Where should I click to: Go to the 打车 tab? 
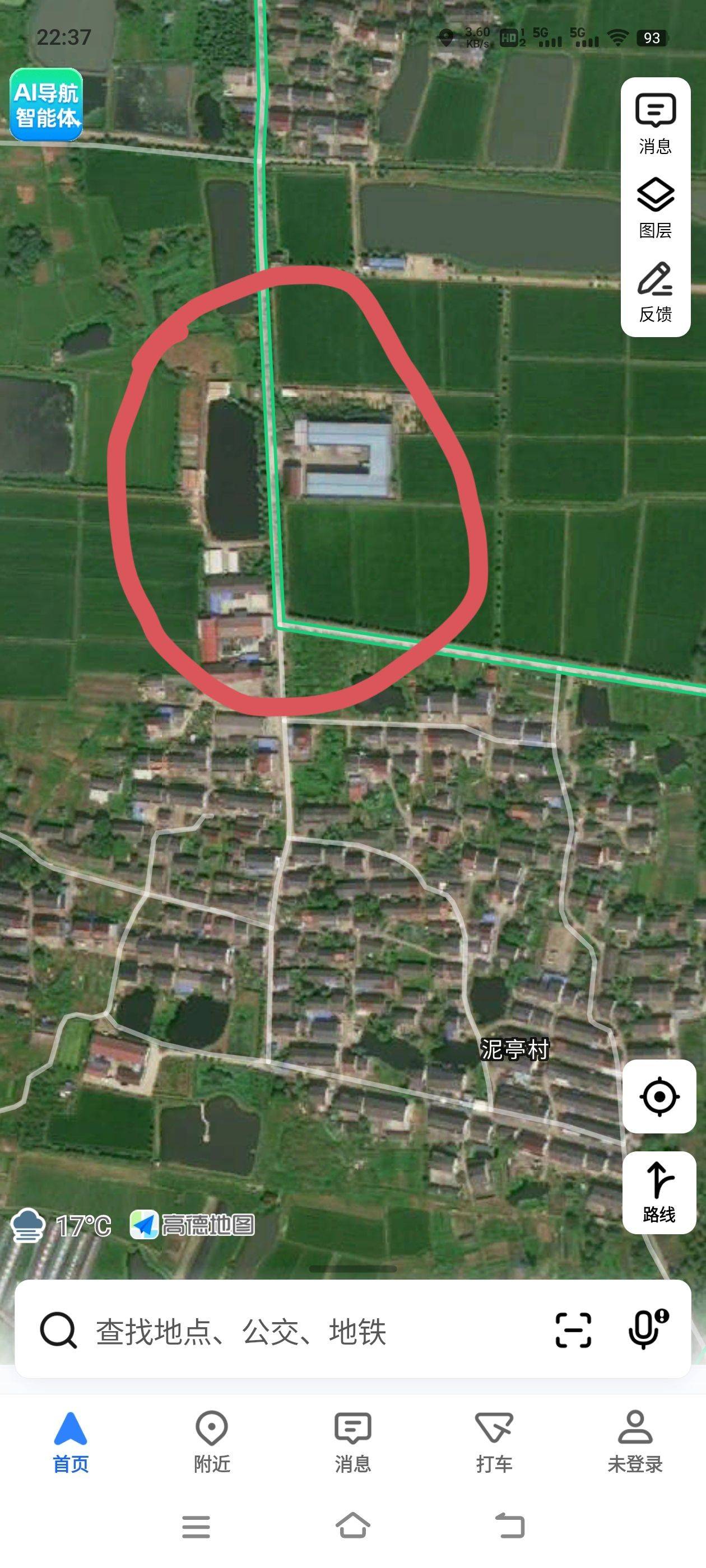tap(494, 1443)
